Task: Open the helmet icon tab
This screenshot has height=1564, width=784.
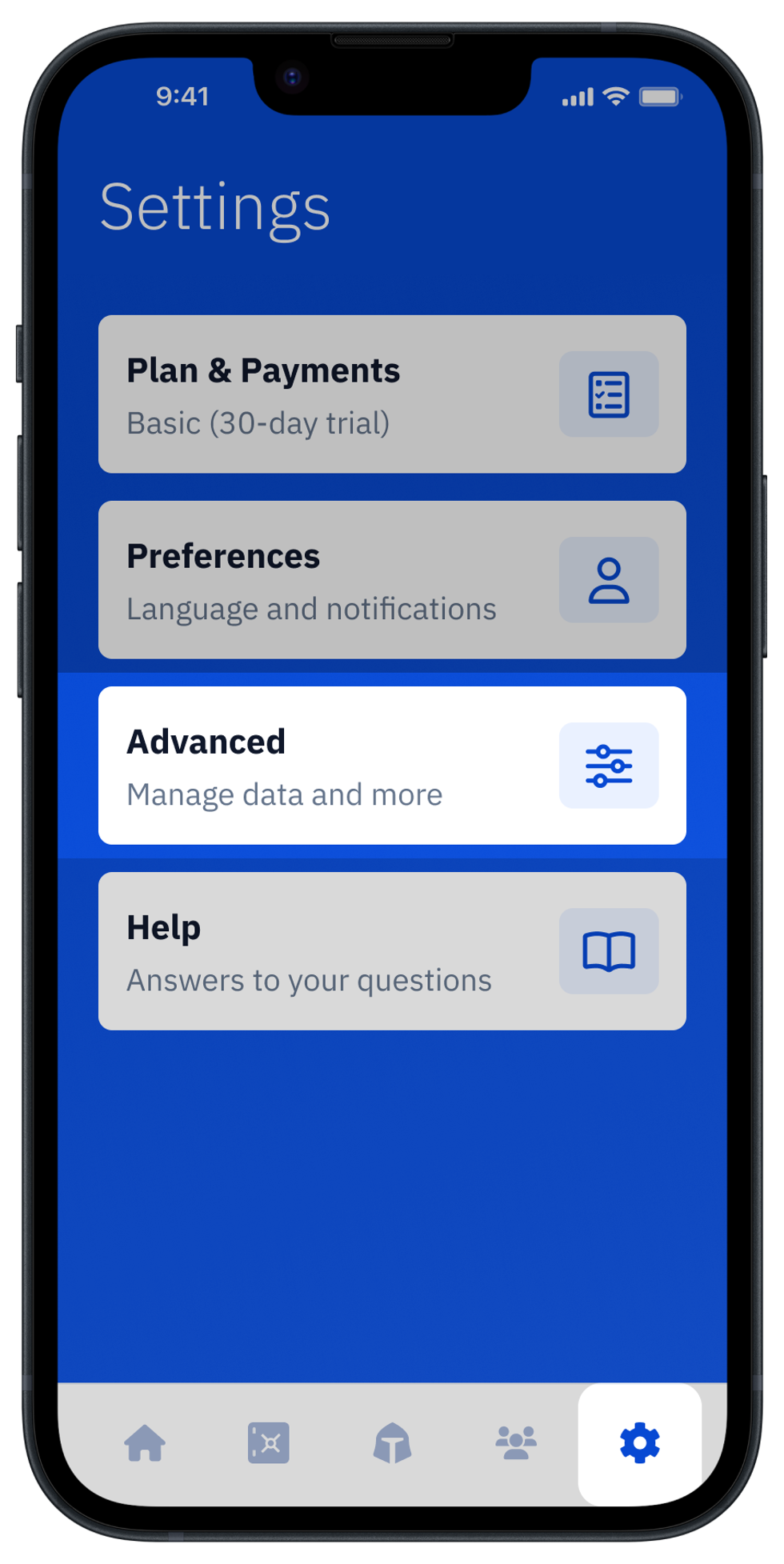Action: (392, 1444)
